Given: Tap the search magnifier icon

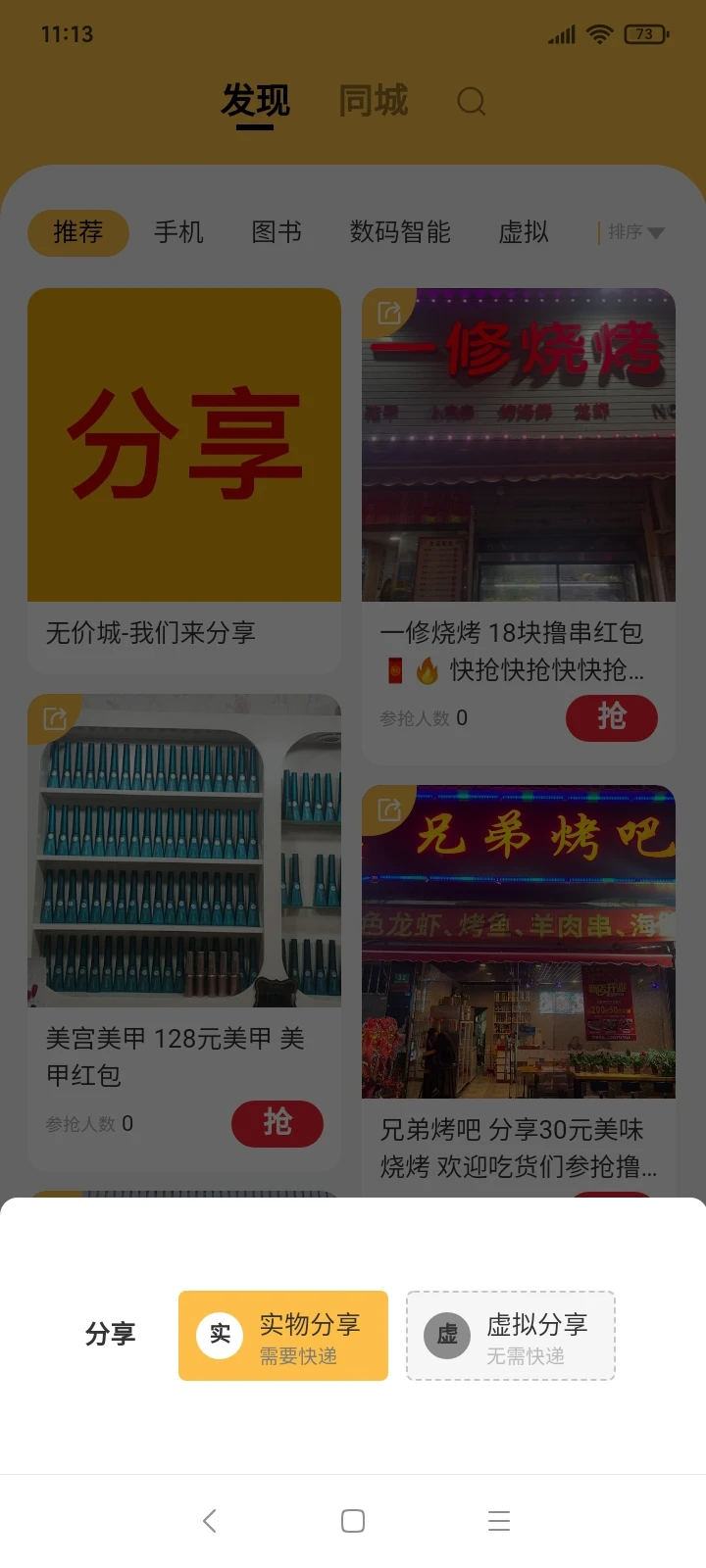Looking at the screenshot, I should [472, 102].
